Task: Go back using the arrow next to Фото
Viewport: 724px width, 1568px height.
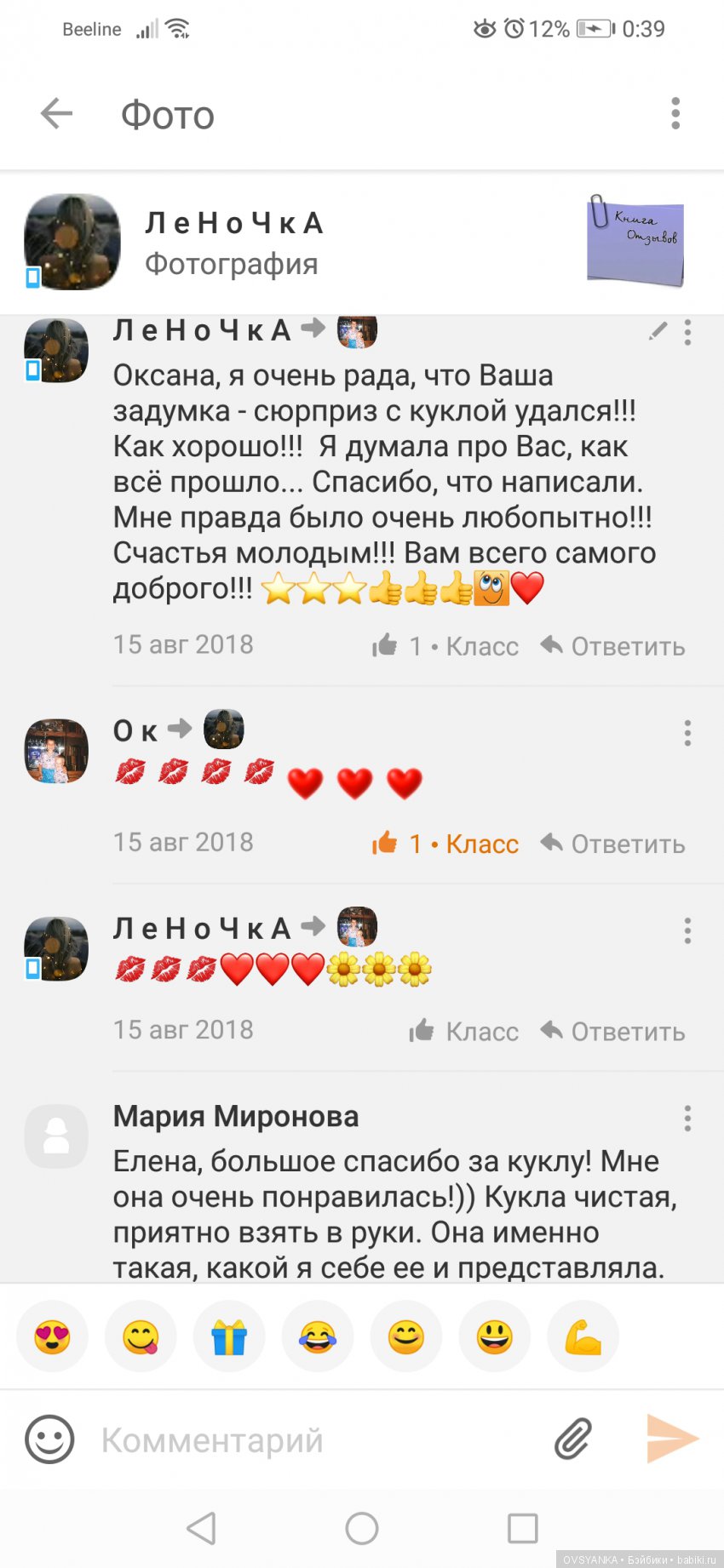Action: [57, 113]
